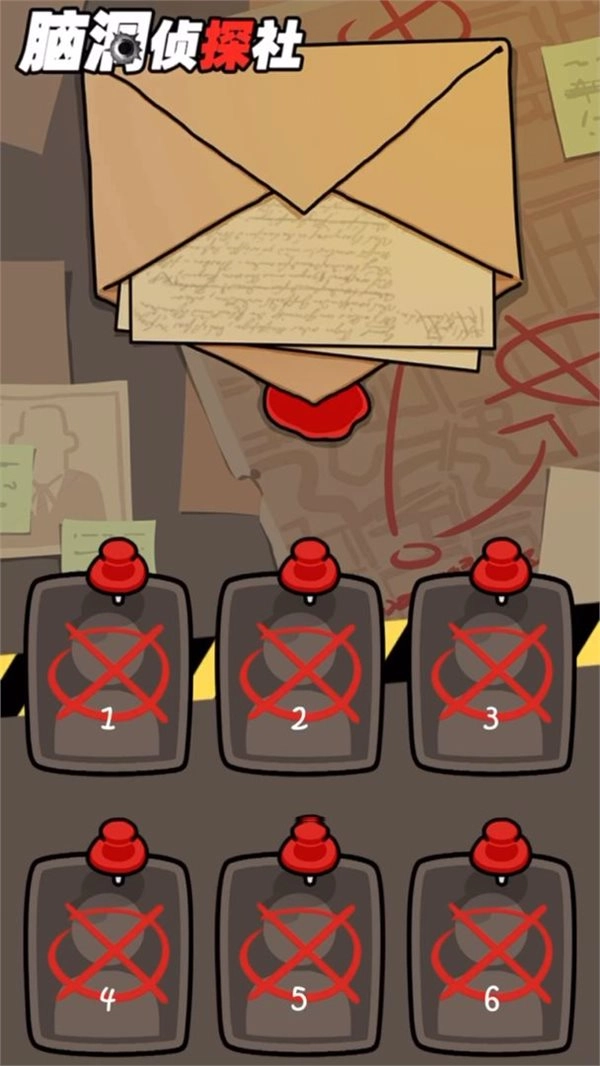The image size is (600, 1066).
Task: Select suspect card number 2
Action: [300, 672]
